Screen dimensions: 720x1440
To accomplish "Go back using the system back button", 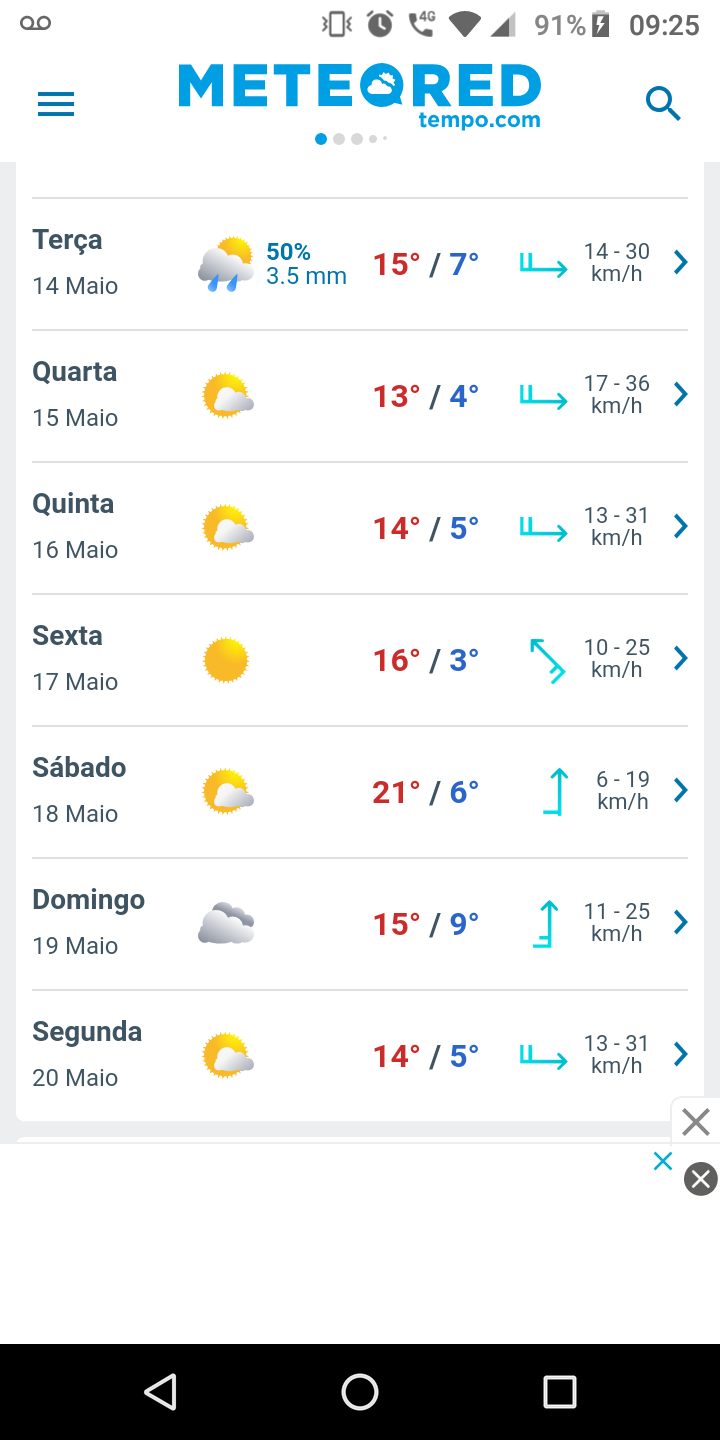I will coord(160,1392).
